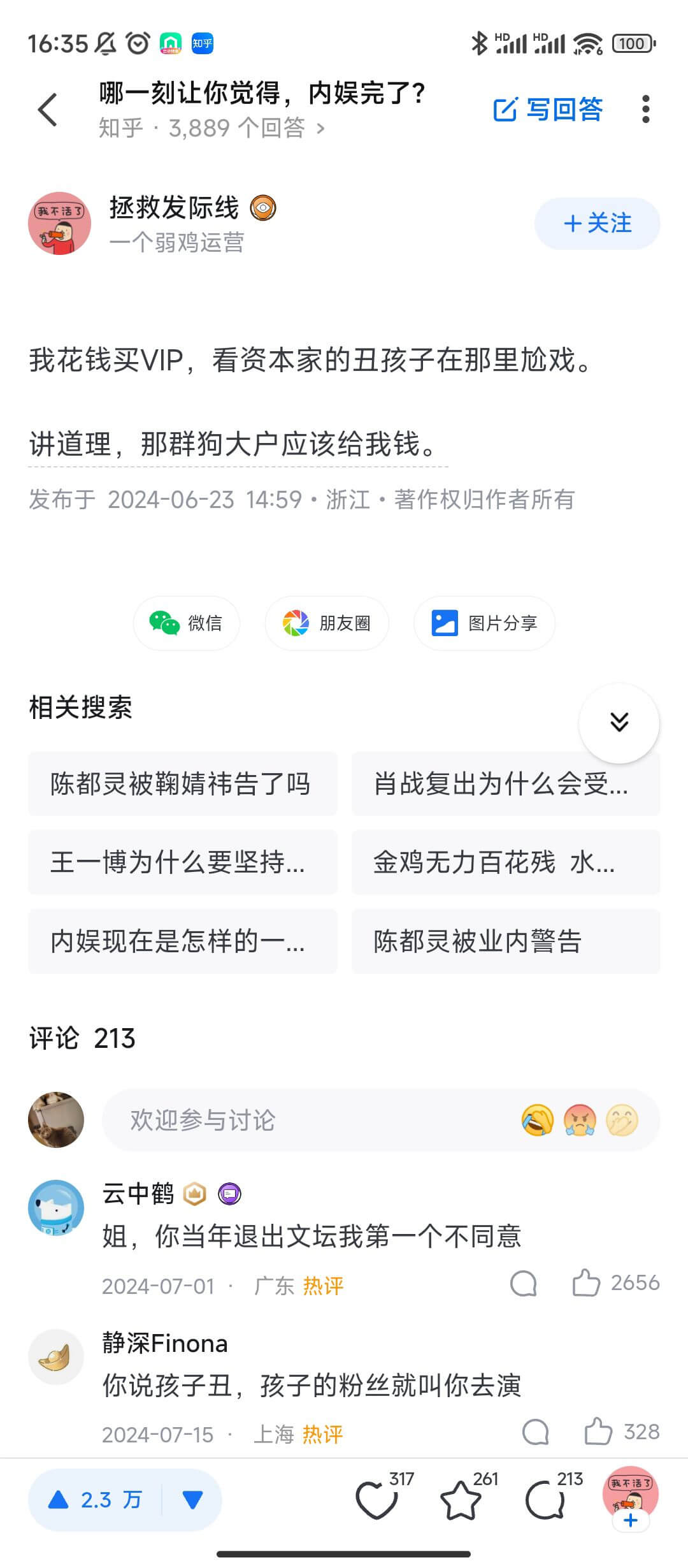The height and width of the screenshot is (1568, 688).
Task: Share to 朋友圈
Action: 326,623
